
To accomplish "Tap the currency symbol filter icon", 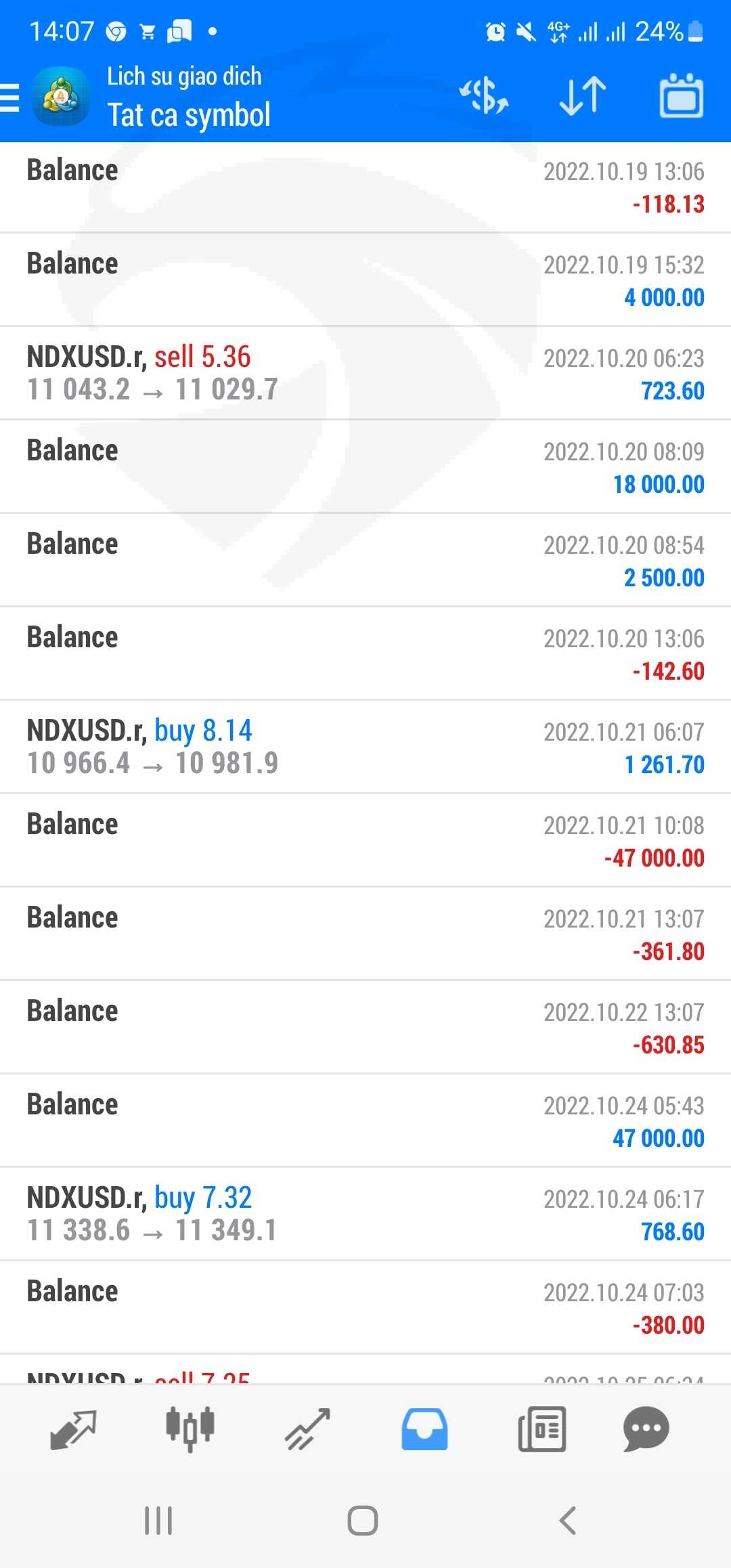I will [484, 95].
